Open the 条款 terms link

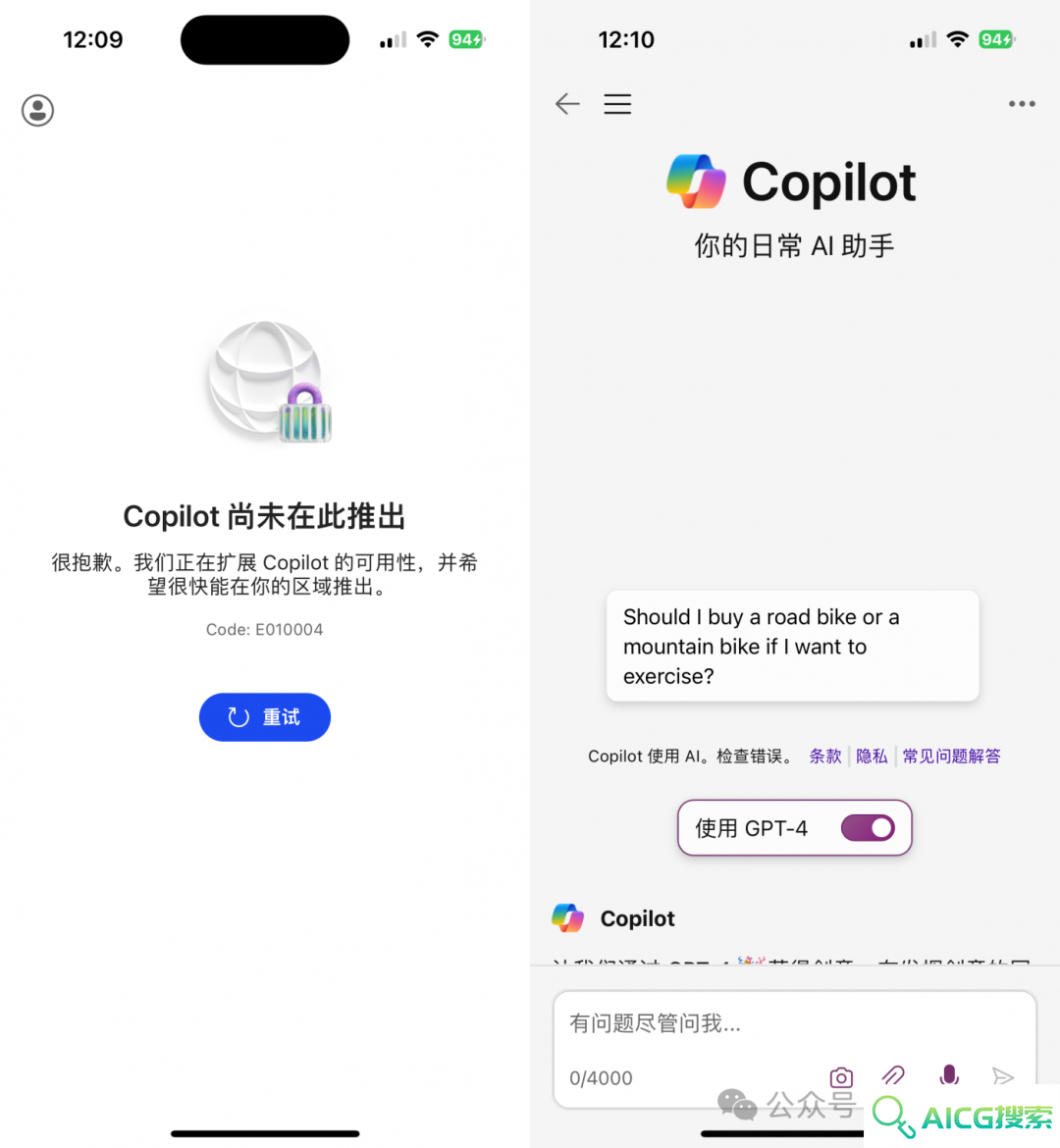point(824,757)
